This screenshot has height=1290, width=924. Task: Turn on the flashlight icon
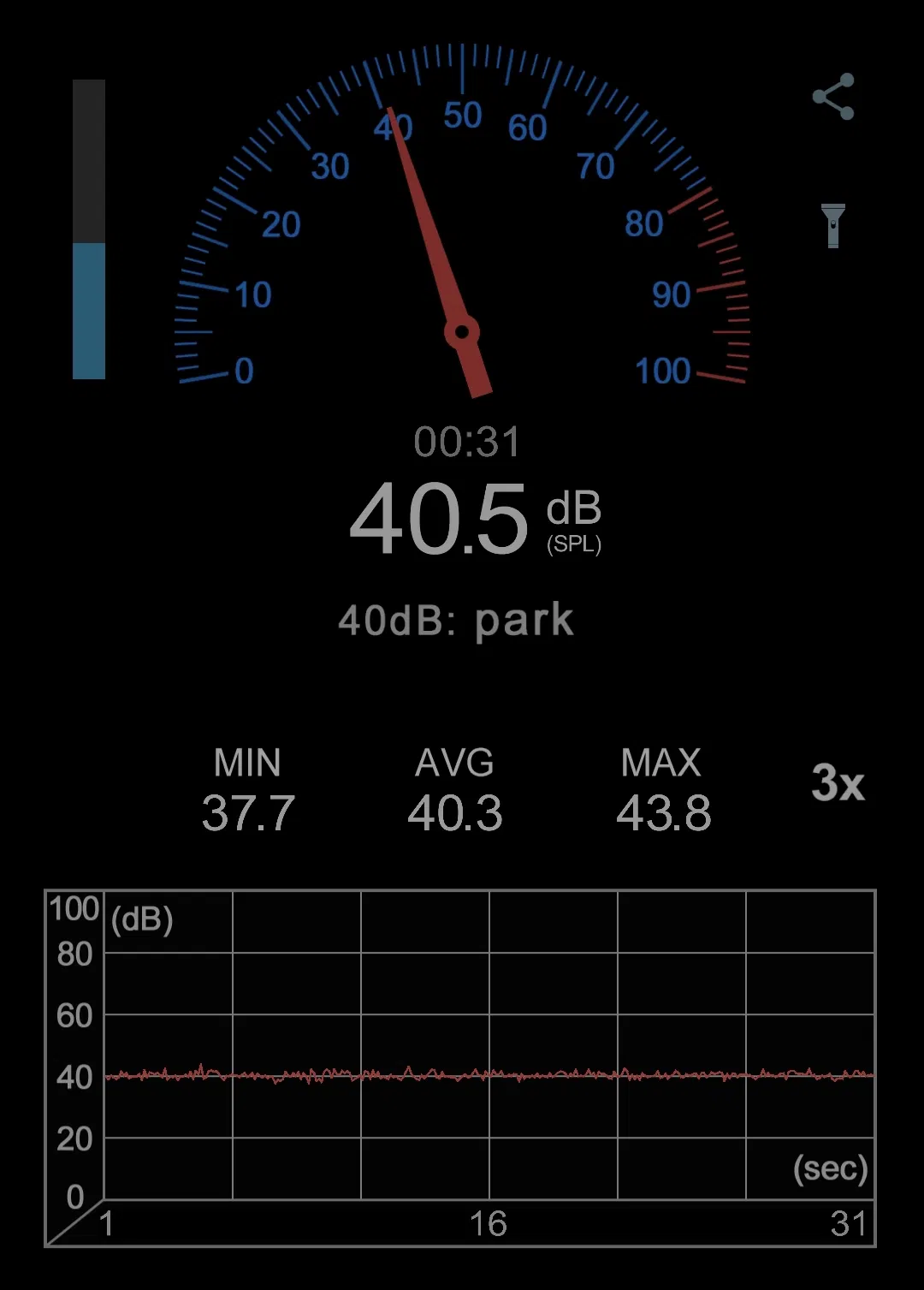click(832, 225)
